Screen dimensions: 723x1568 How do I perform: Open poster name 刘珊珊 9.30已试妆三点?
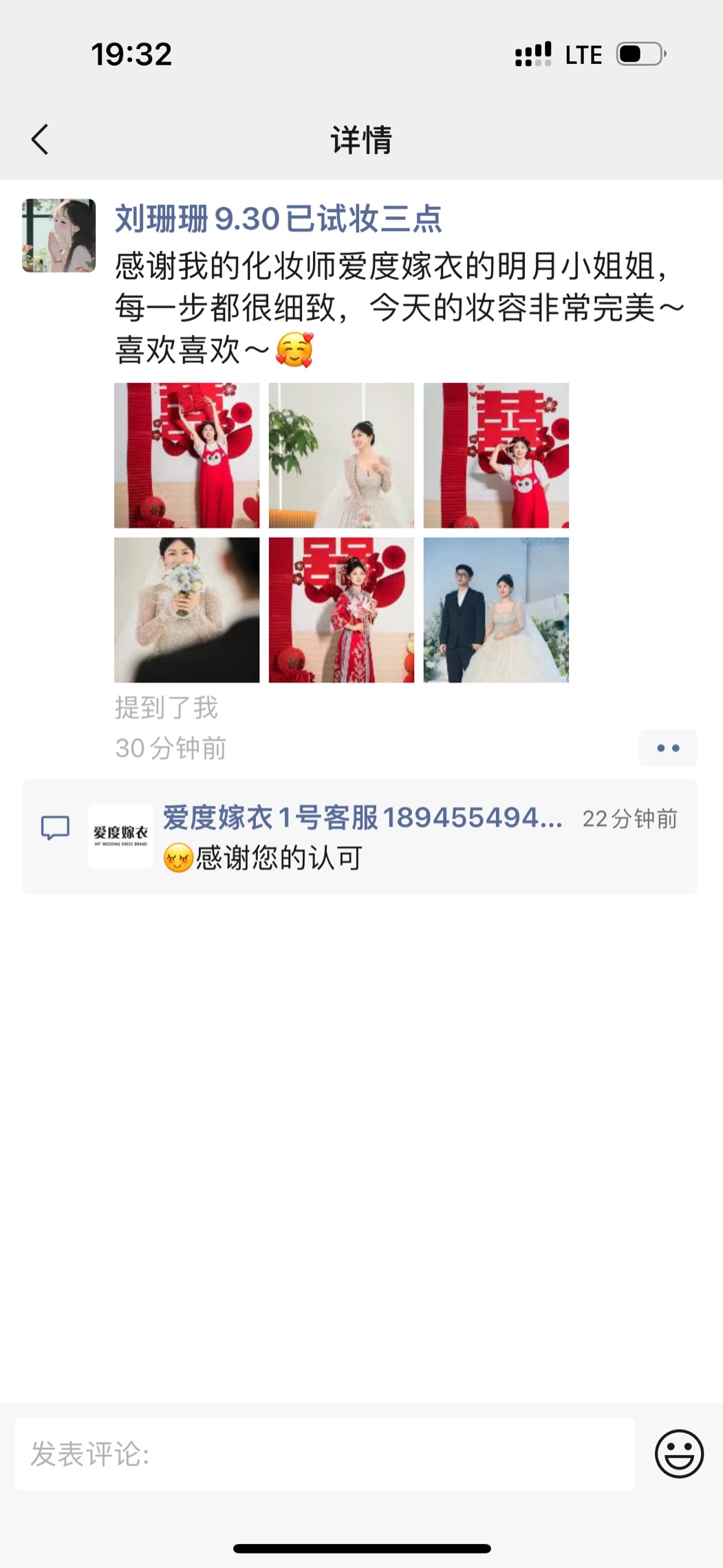278,219
